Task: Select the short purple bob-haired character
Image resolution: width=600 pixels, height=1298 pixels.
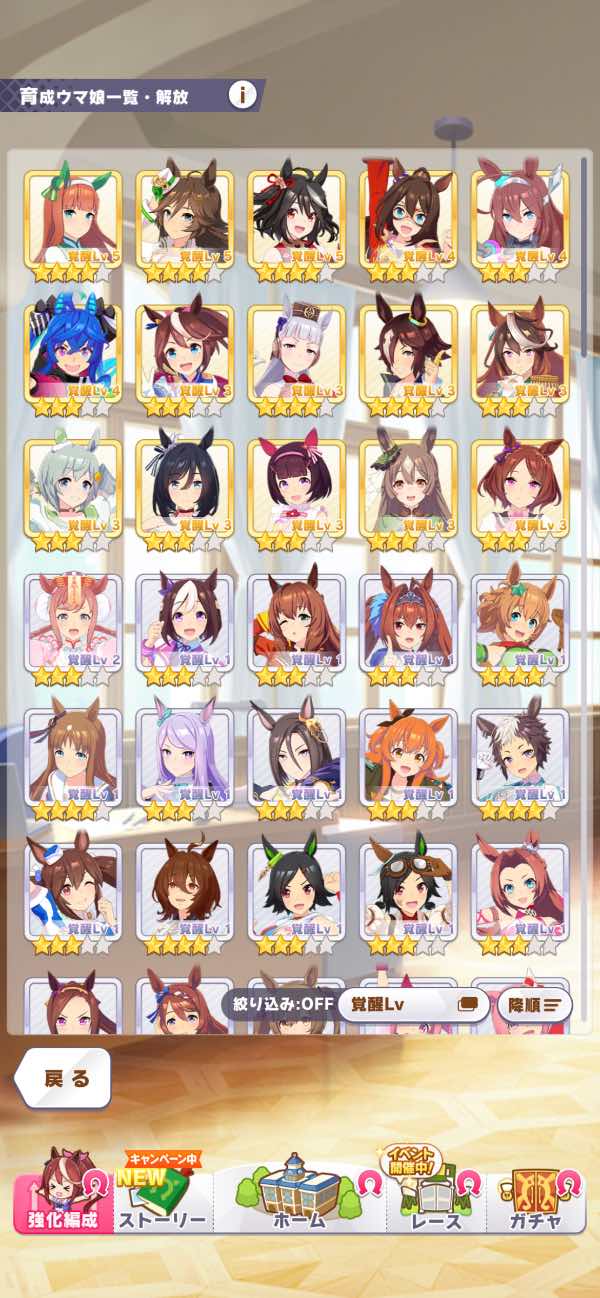Action: pyautogui.click(x=296, y=488)
